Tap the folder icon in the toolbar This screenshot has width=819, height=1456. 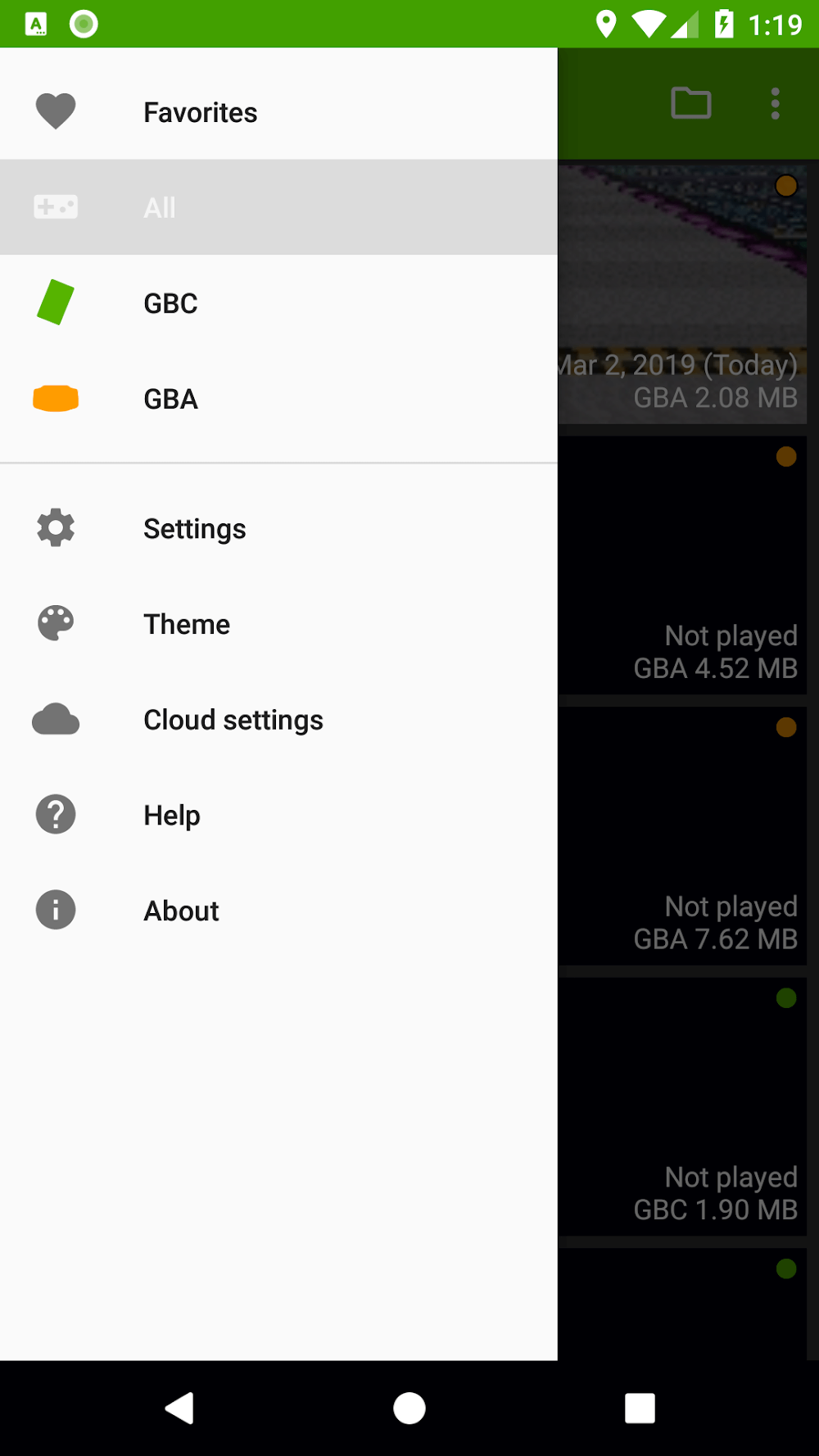pos(690,103)
